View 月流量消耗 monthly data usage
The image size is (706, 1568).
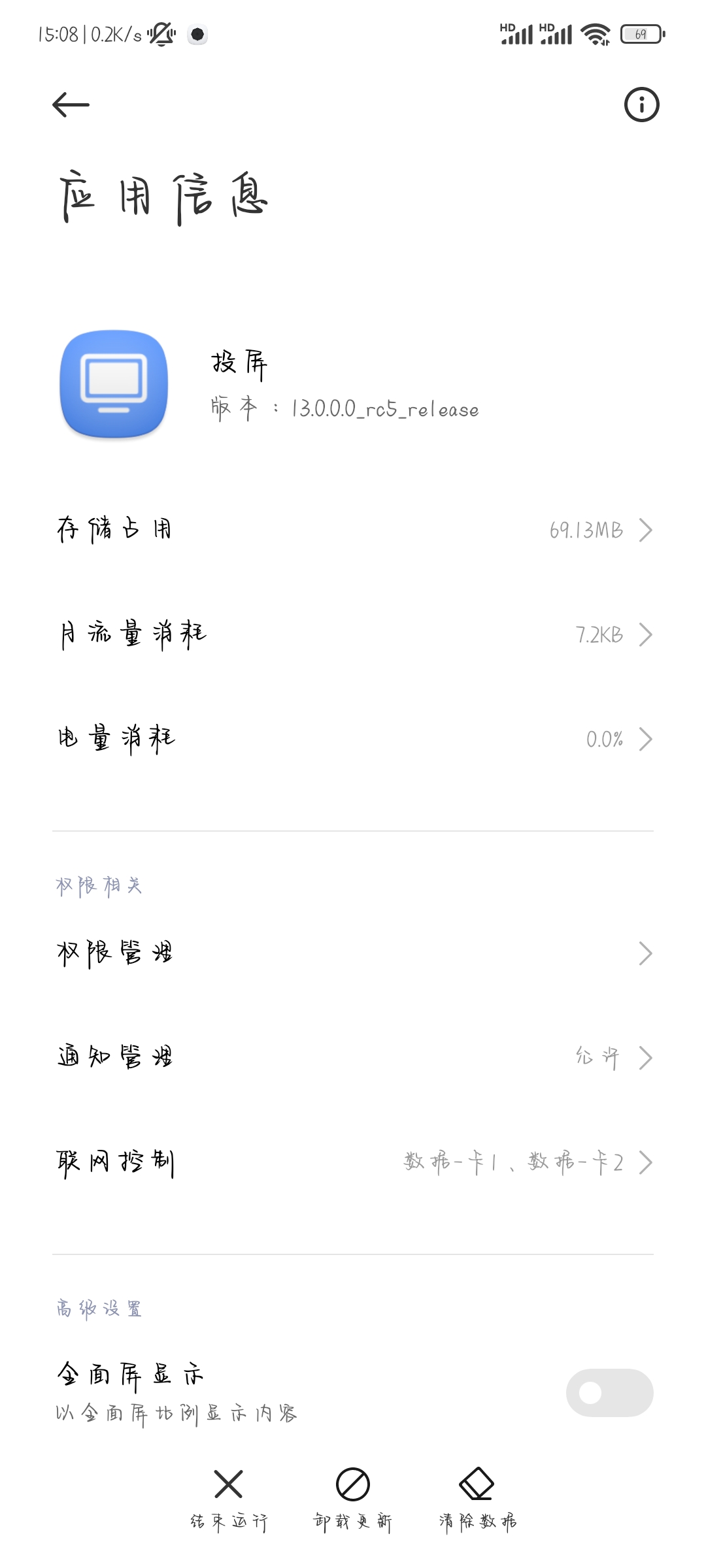tap(353, 634)
